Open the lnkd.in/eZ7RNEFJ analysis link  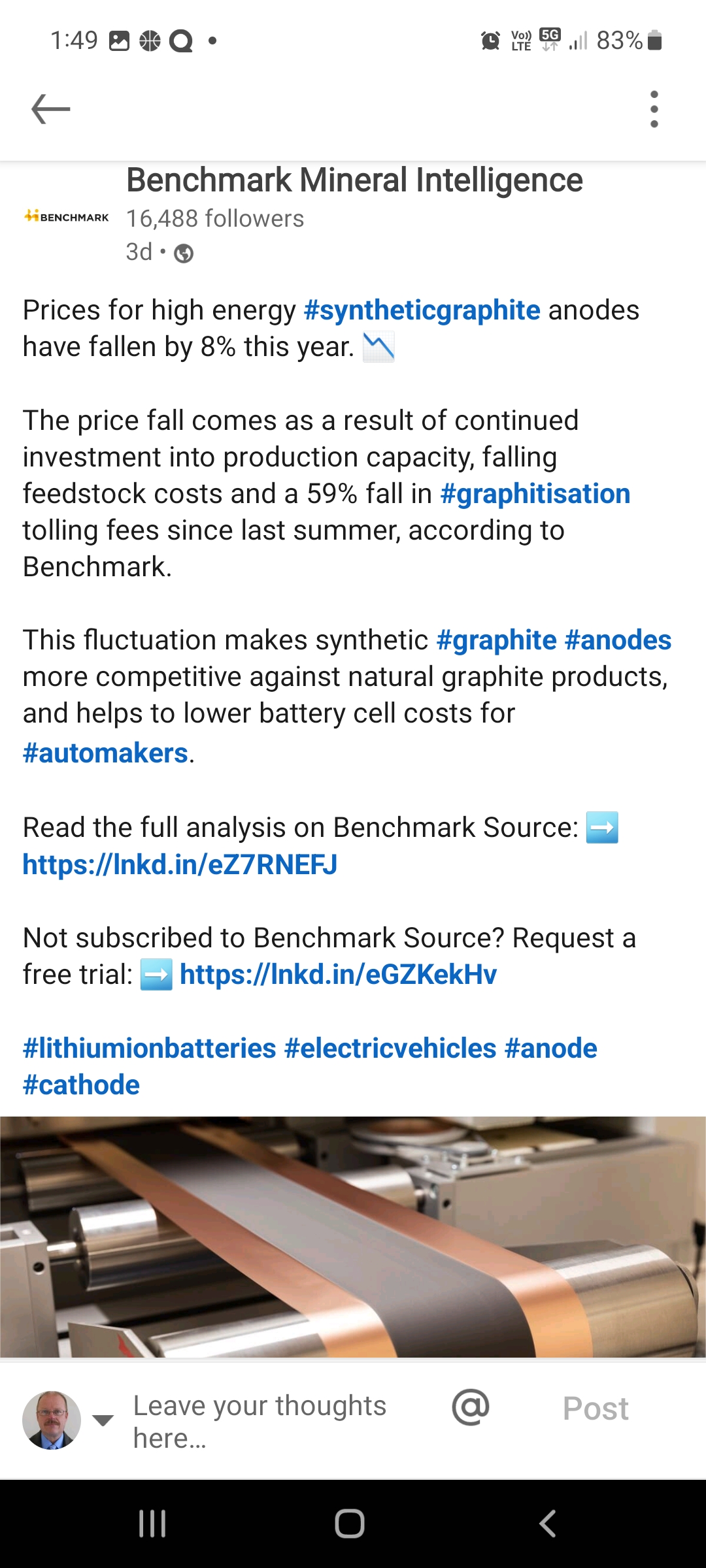(x=180, y=864)
